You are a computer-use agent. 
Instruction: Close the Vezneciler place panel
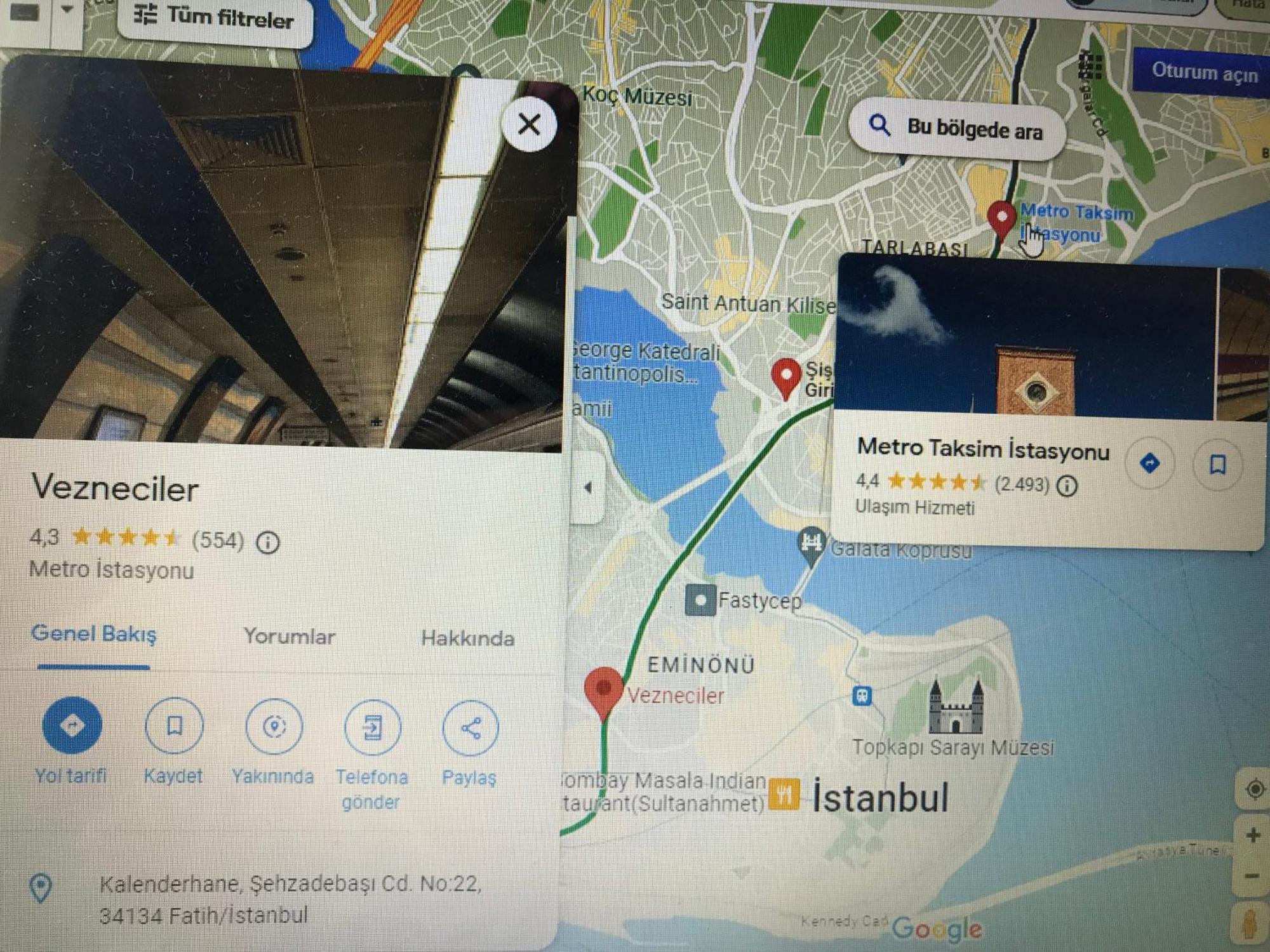coord(529,124)
